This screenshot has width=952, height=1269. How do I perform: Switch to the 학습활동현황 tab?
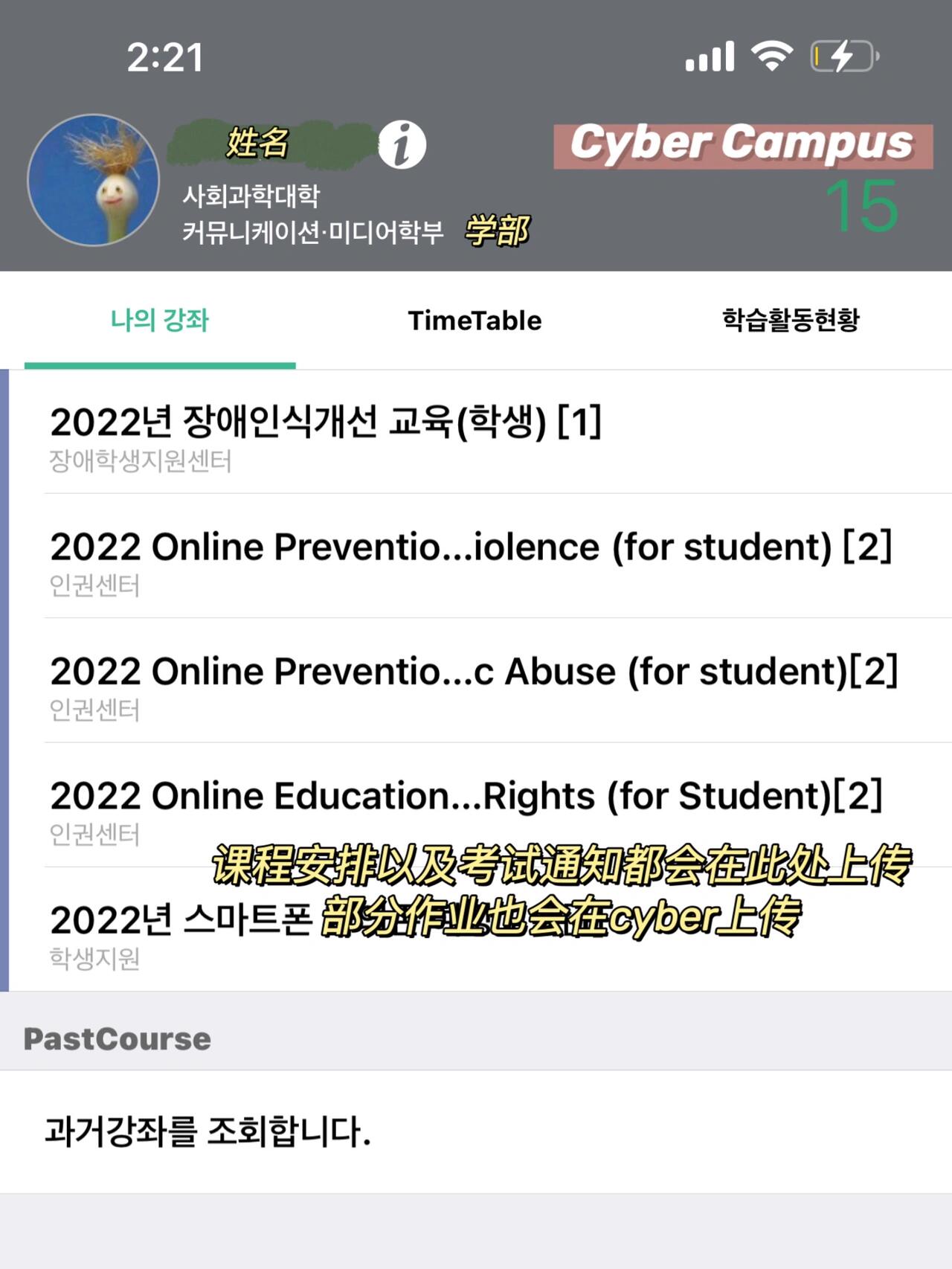click(790, 321)
